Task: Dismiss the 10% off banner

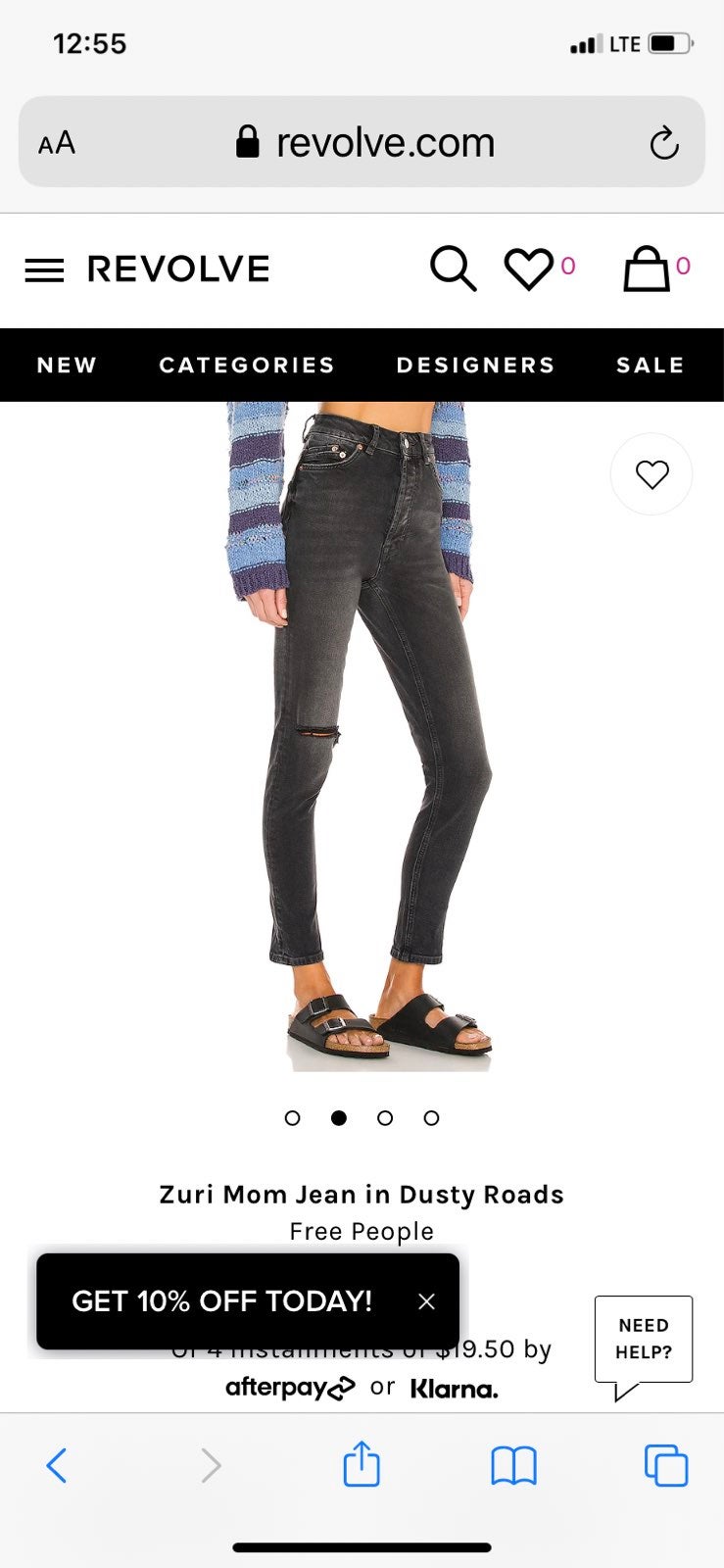Action: point(426,1301)
